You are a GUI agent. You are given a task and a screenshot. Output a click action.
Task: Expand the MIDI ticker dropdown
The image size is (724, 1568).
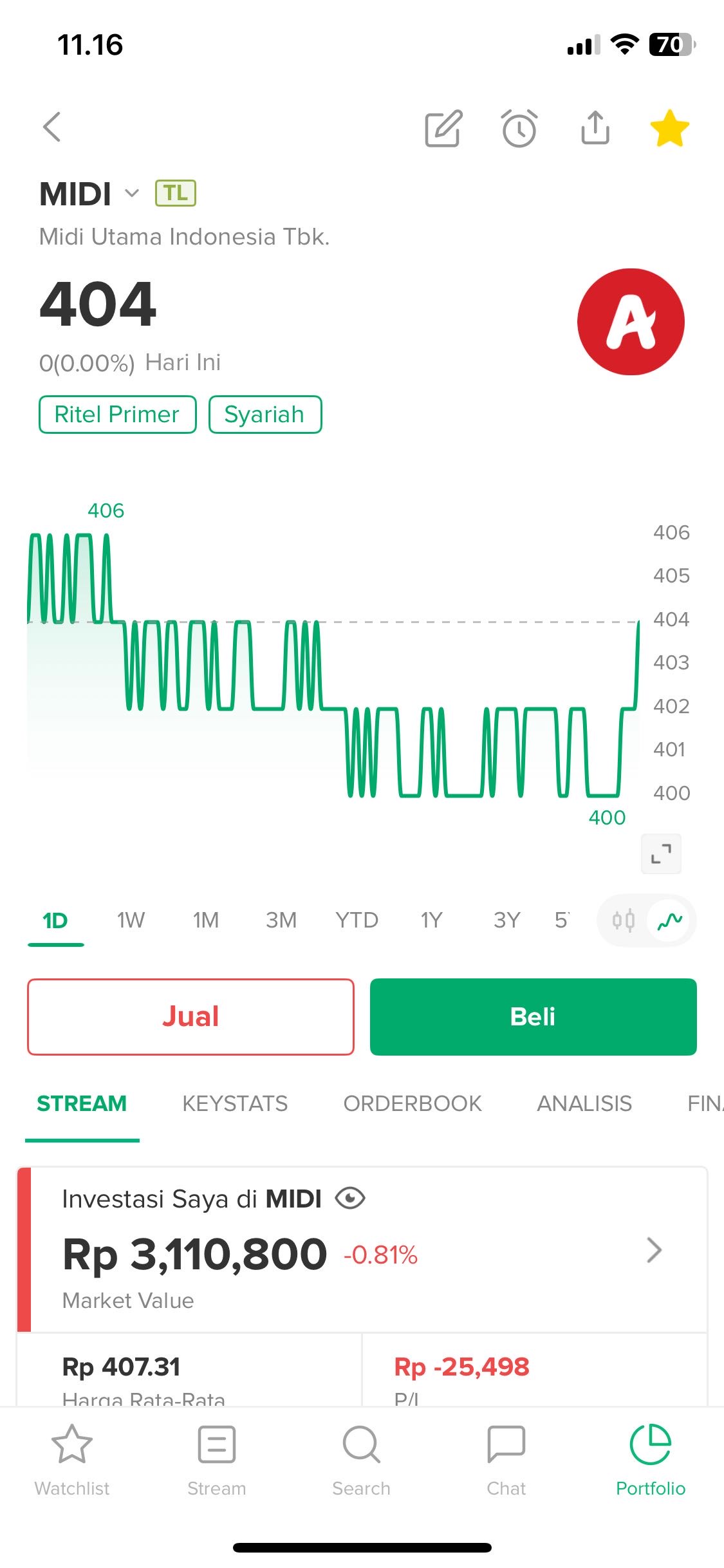pyautogui.click(x=132, y=193)
